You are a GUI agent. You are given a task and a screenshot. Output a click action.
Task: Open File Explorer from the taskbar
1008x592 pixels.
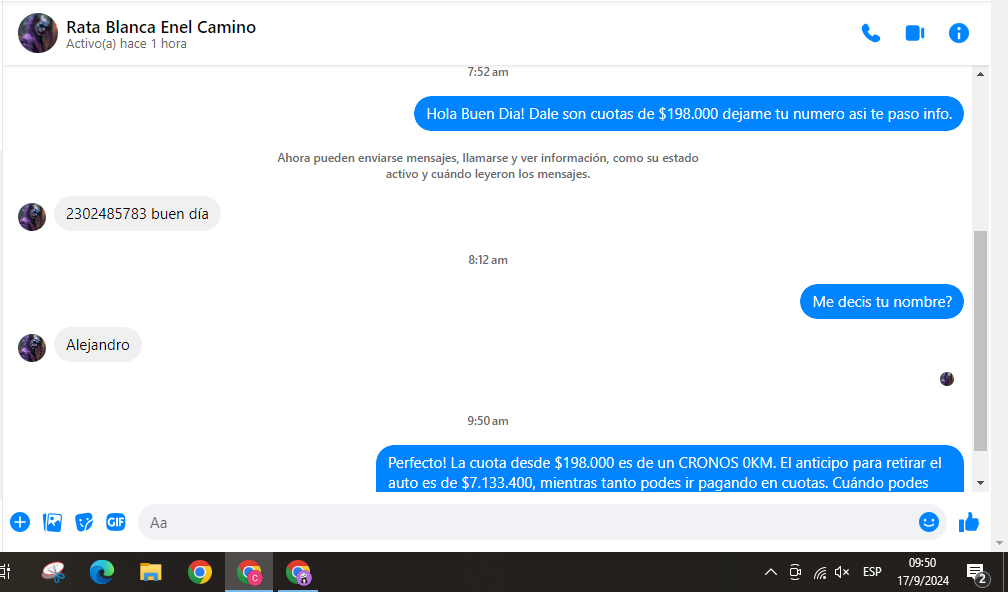(151, 572)
